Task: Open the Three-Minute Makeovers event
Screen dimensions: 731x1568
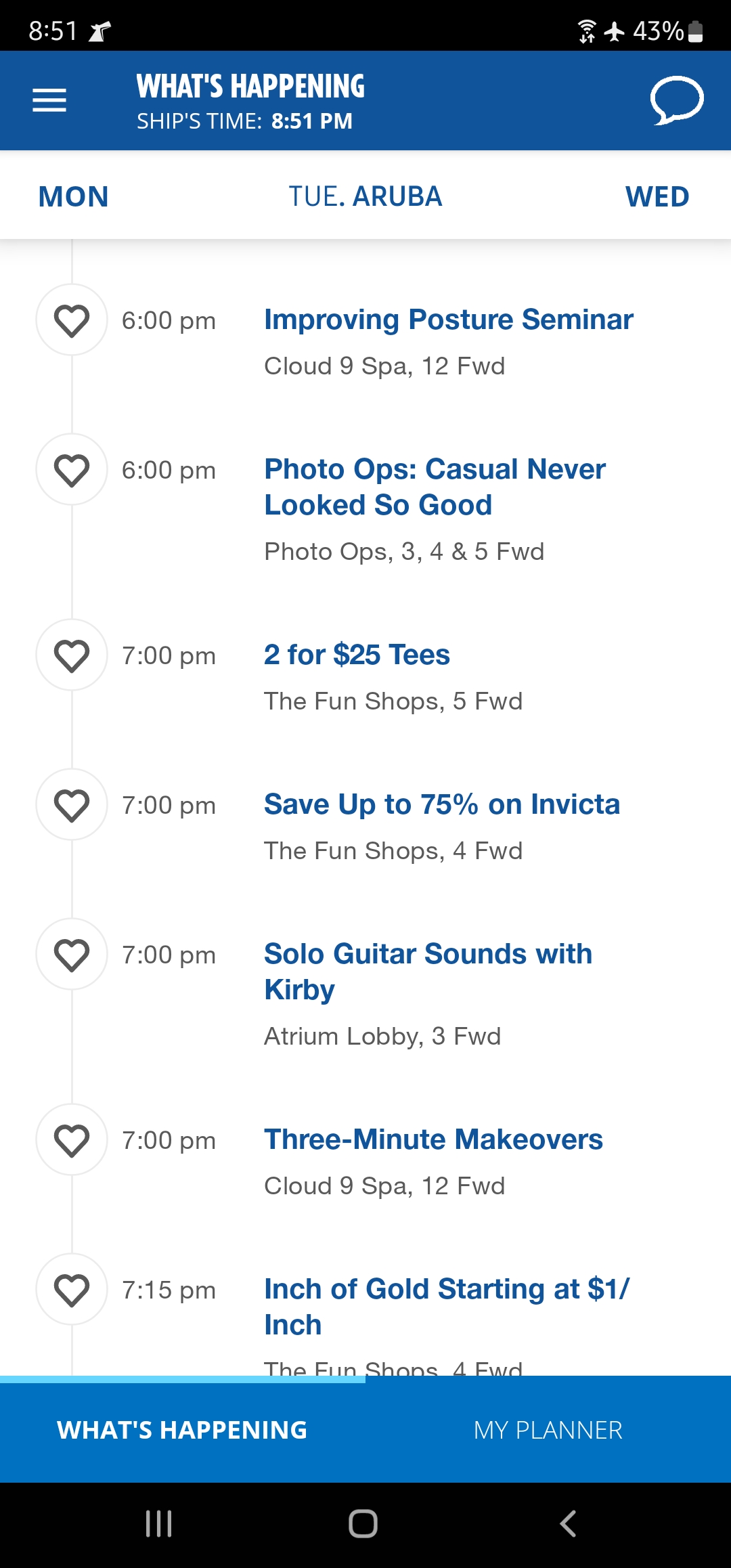Action: click(433, 1139)
